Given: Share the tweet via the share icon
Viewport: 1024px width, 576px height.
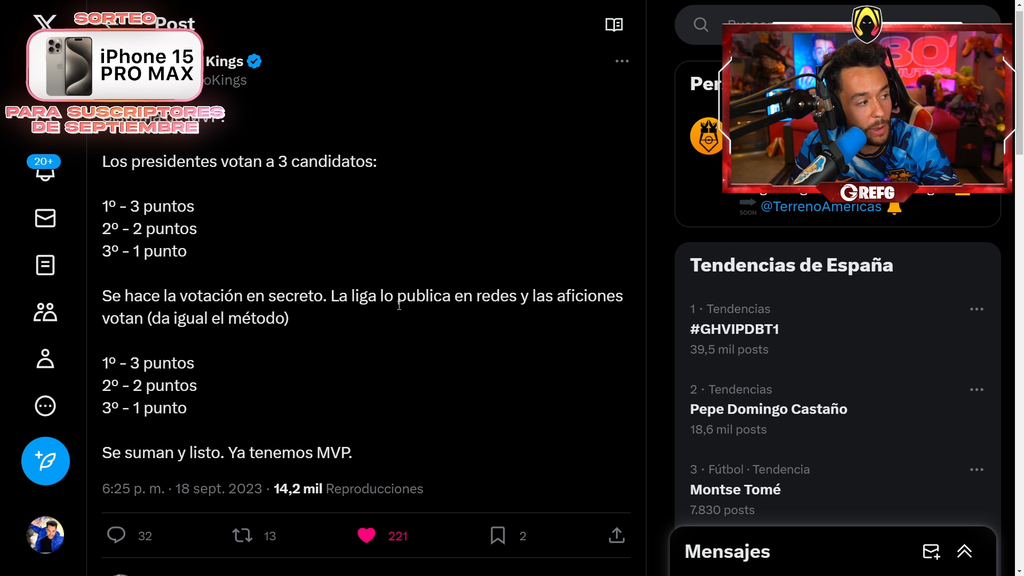Looking at the screenshot, I should pyautogui.click(x=617, y=535).
